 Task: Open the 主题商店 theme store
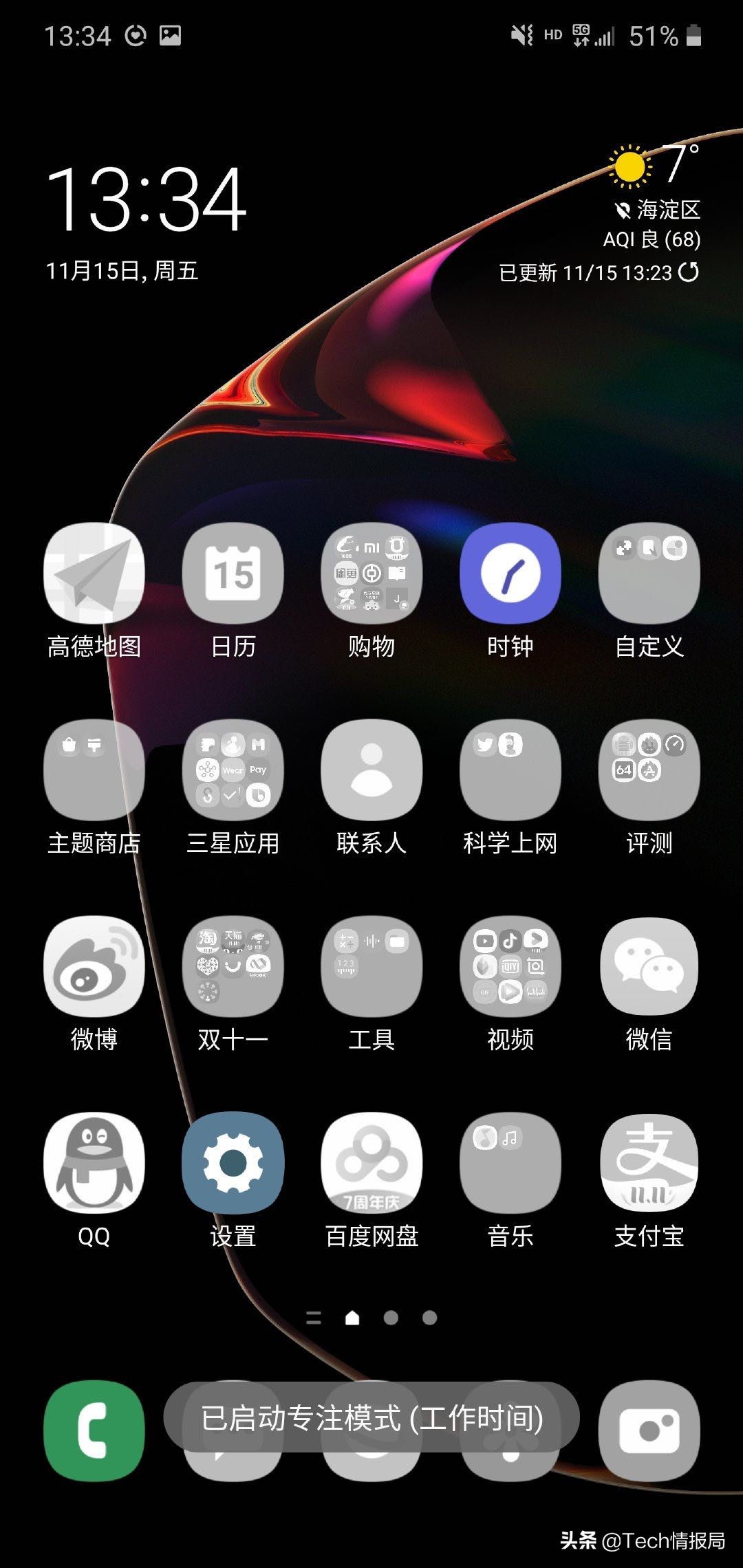tap(94, 769)
